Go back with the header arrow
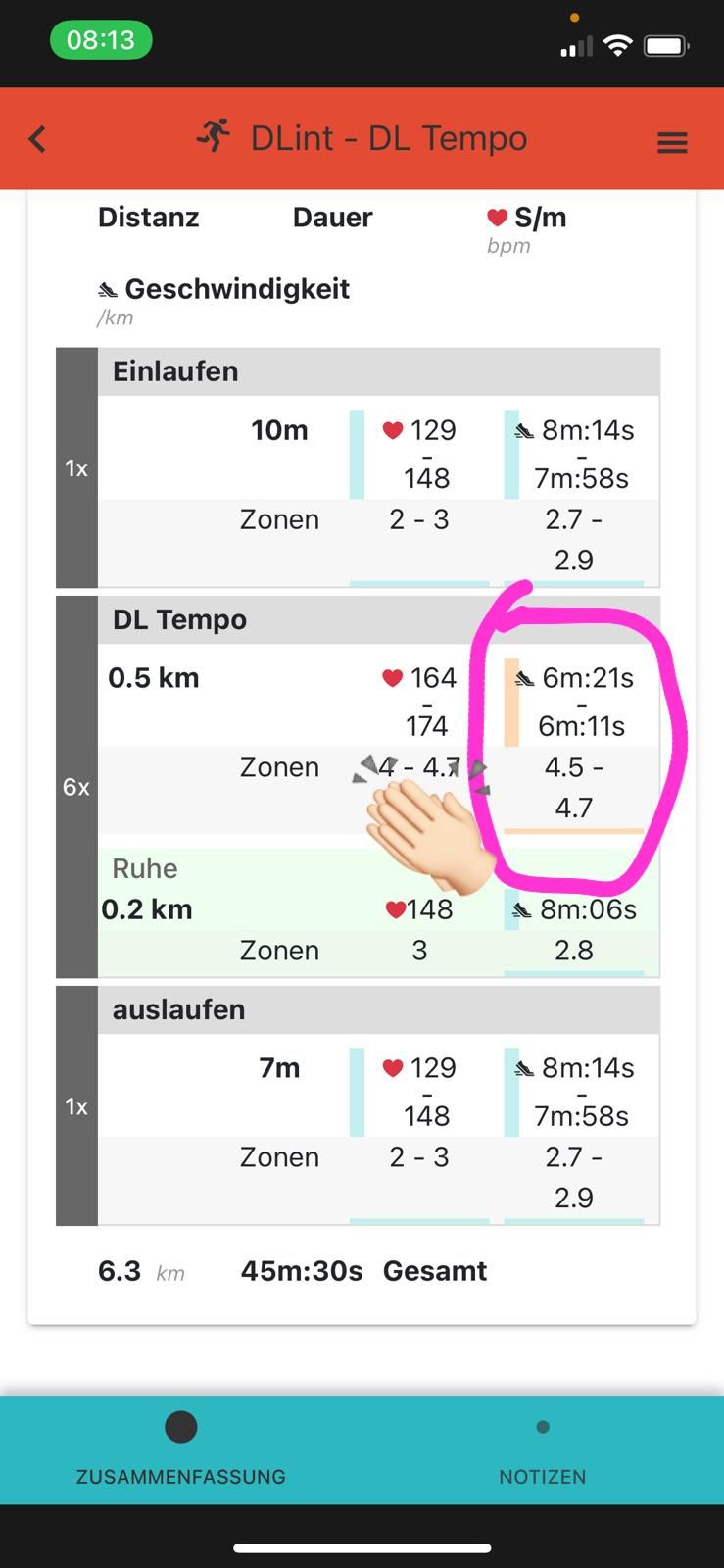Screen dimensions: 724x1568 (37, 139)
